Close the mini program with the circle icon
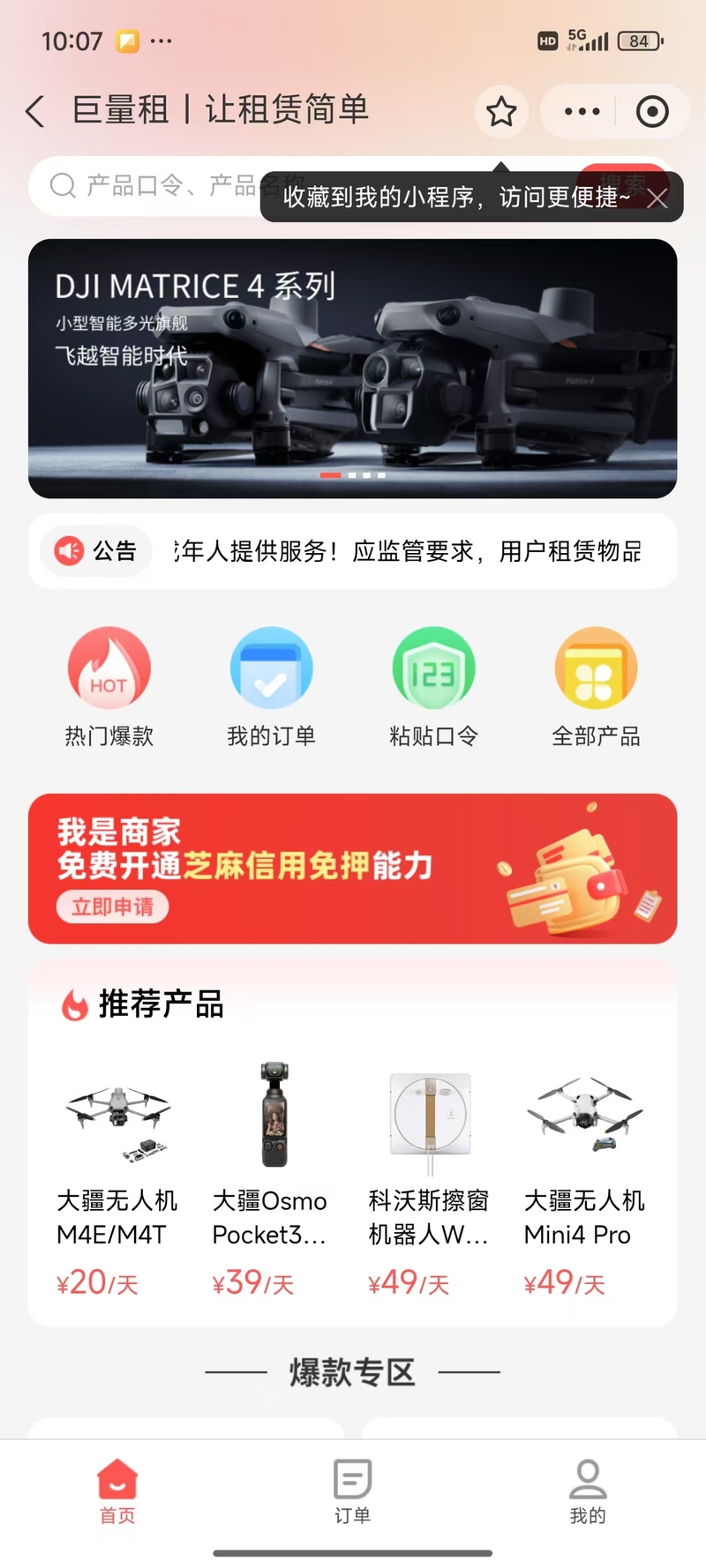 (x=652, y=112)
